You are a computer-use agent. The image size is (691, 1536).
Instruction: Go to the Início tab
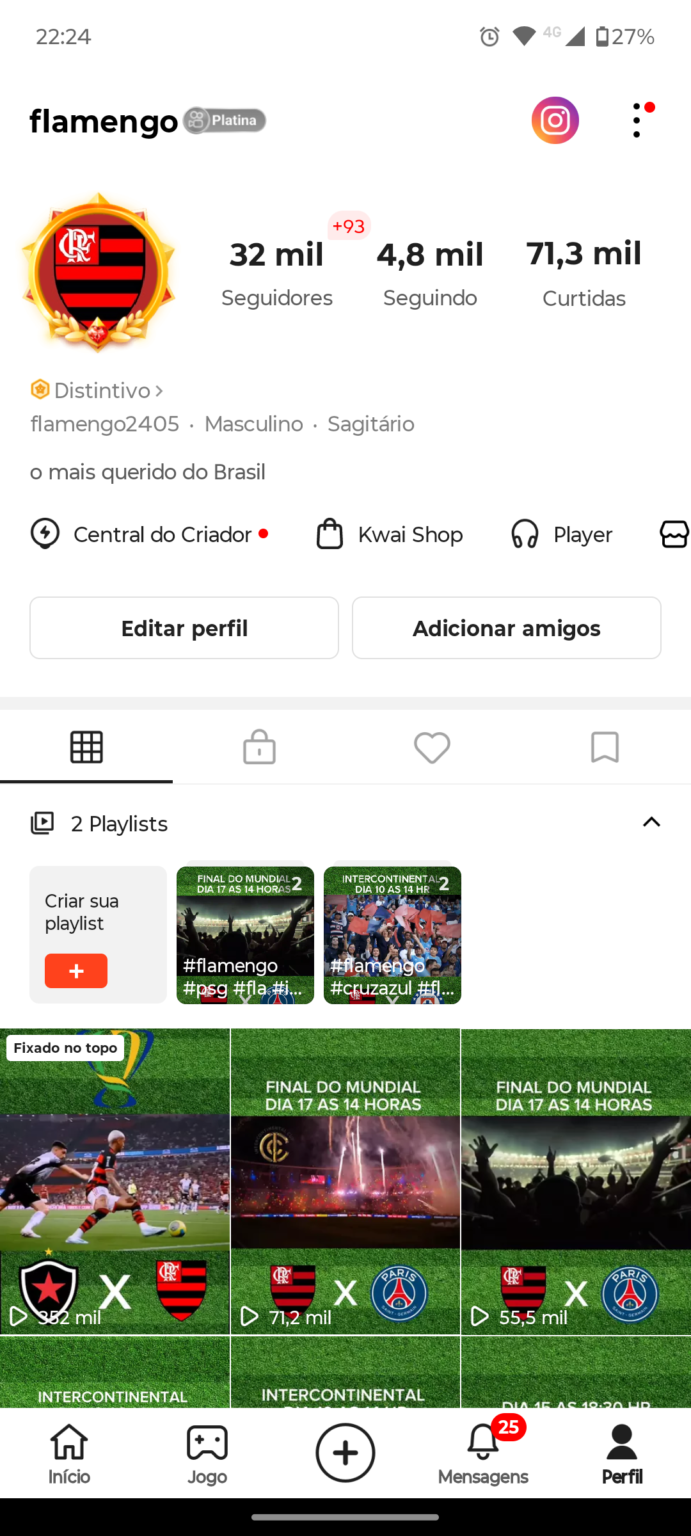point(69,1455)
